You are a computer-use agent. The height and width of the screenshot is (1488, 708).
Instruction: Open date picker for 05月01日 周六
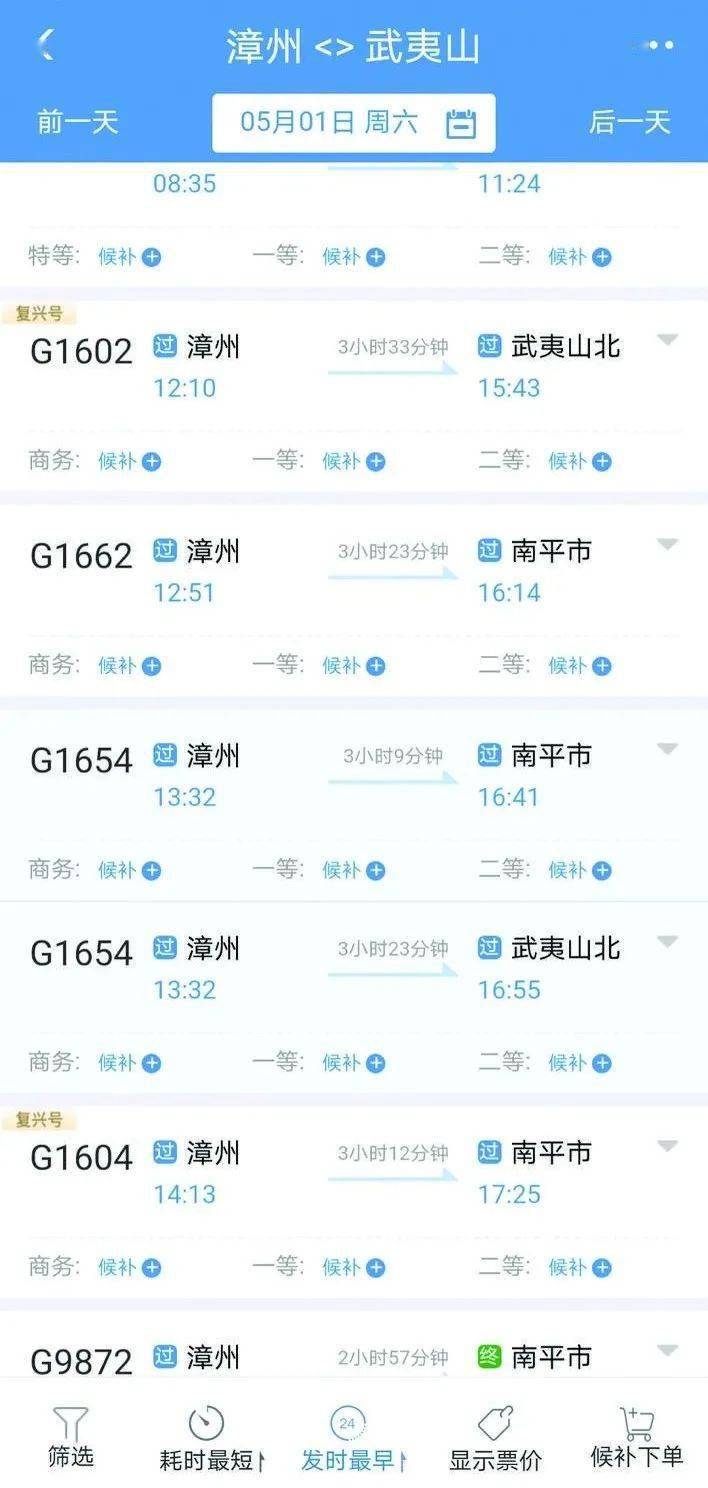(x=354, y=123)
